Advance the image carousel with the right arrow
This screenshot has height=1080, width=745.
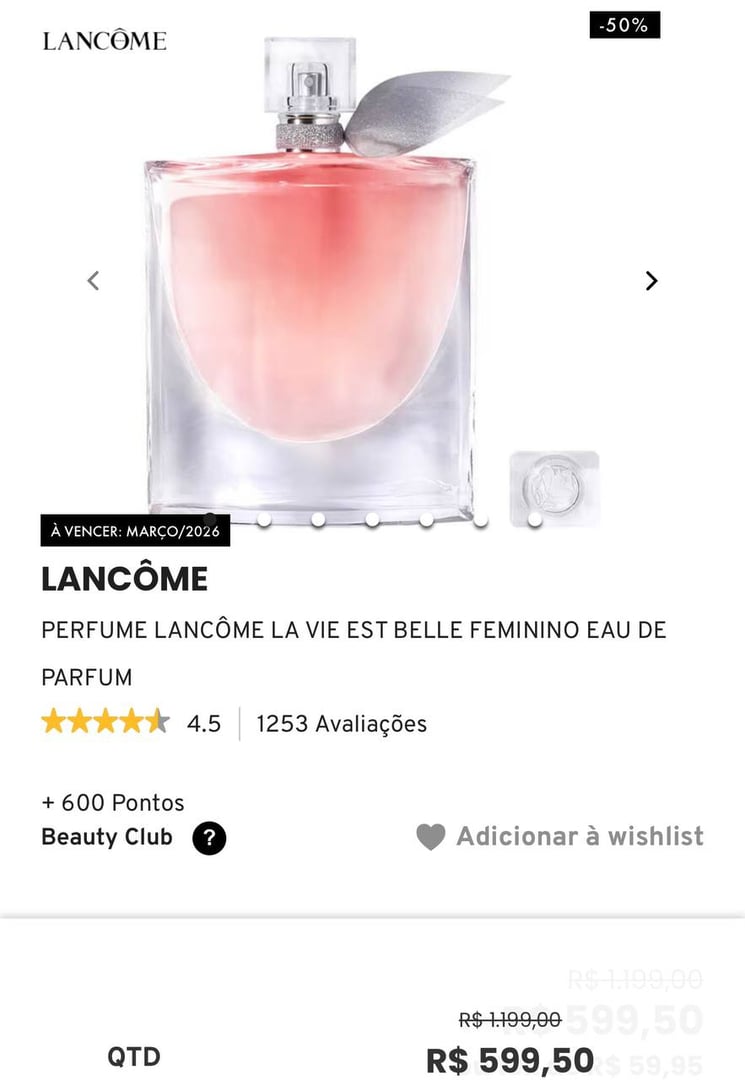tap(651, 280)
